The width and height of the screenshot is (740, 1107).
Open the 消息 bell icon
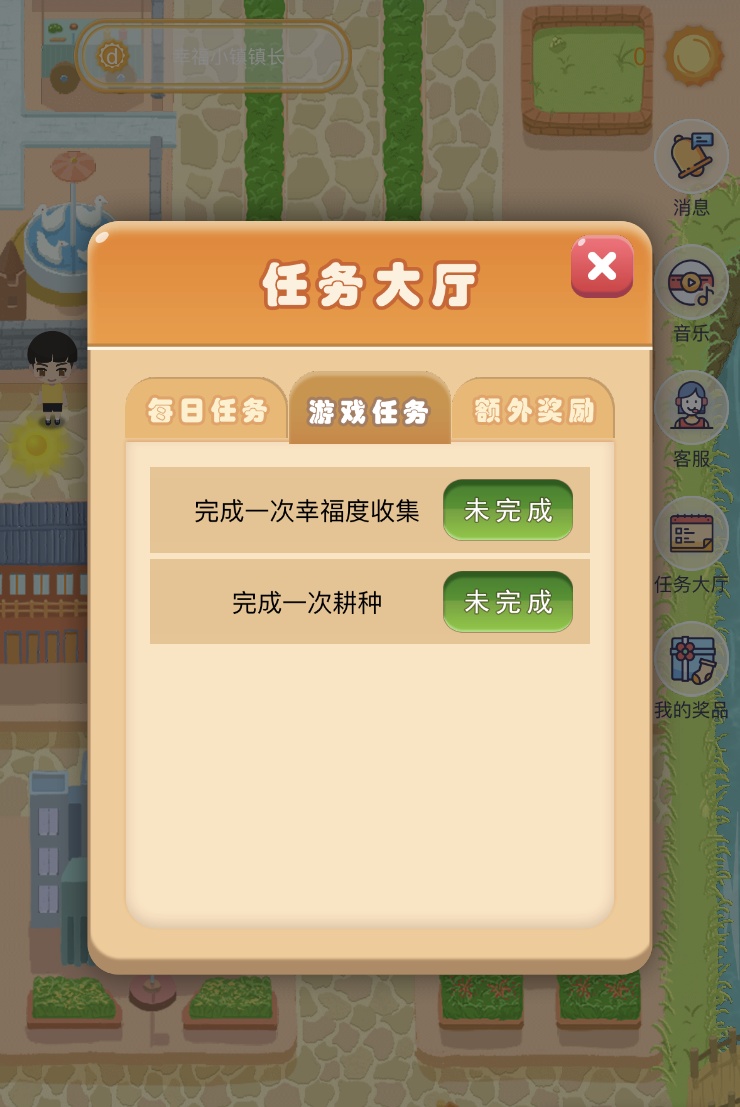(x=691, y=158)
